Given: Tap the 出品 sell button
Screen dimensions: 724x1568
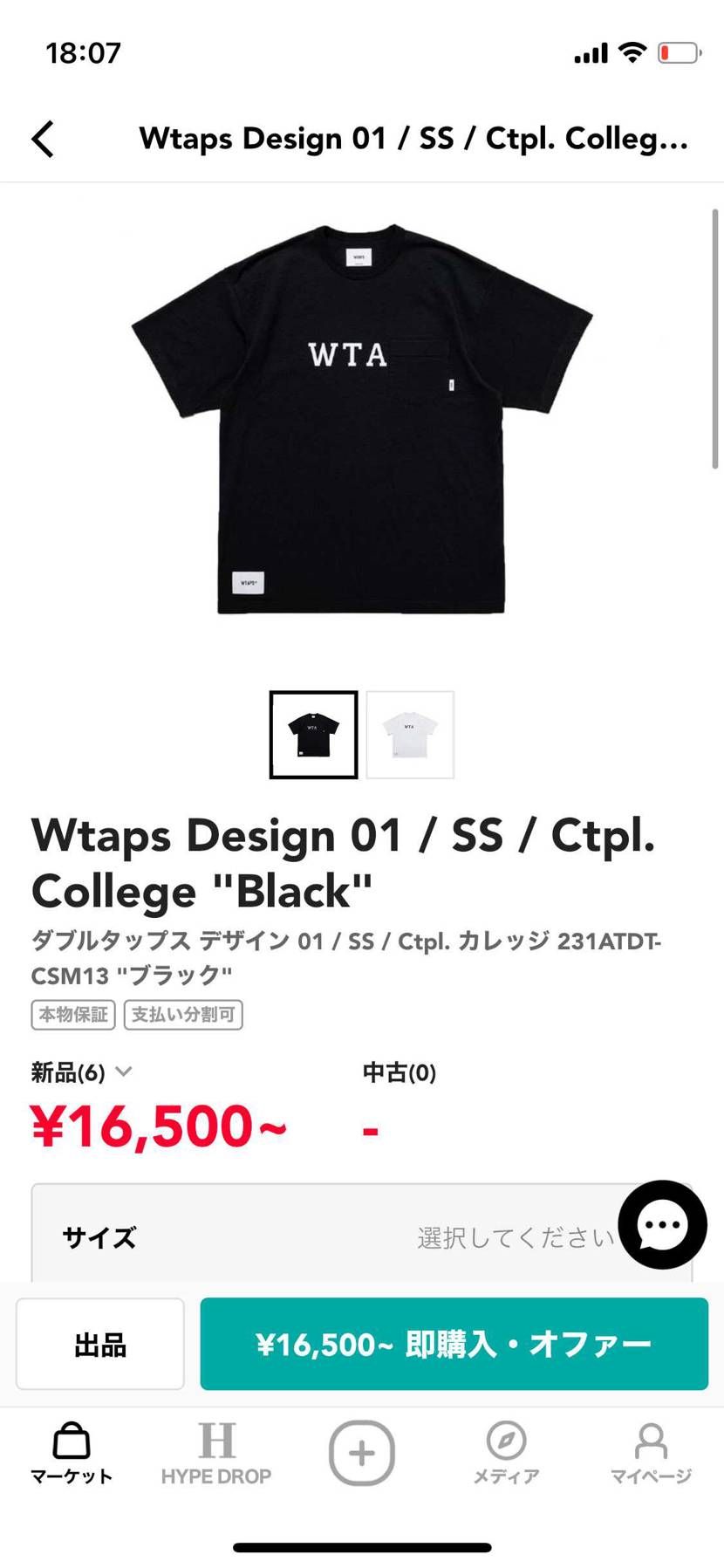Looking at the screenshot, I should [x=99, y=1343].
